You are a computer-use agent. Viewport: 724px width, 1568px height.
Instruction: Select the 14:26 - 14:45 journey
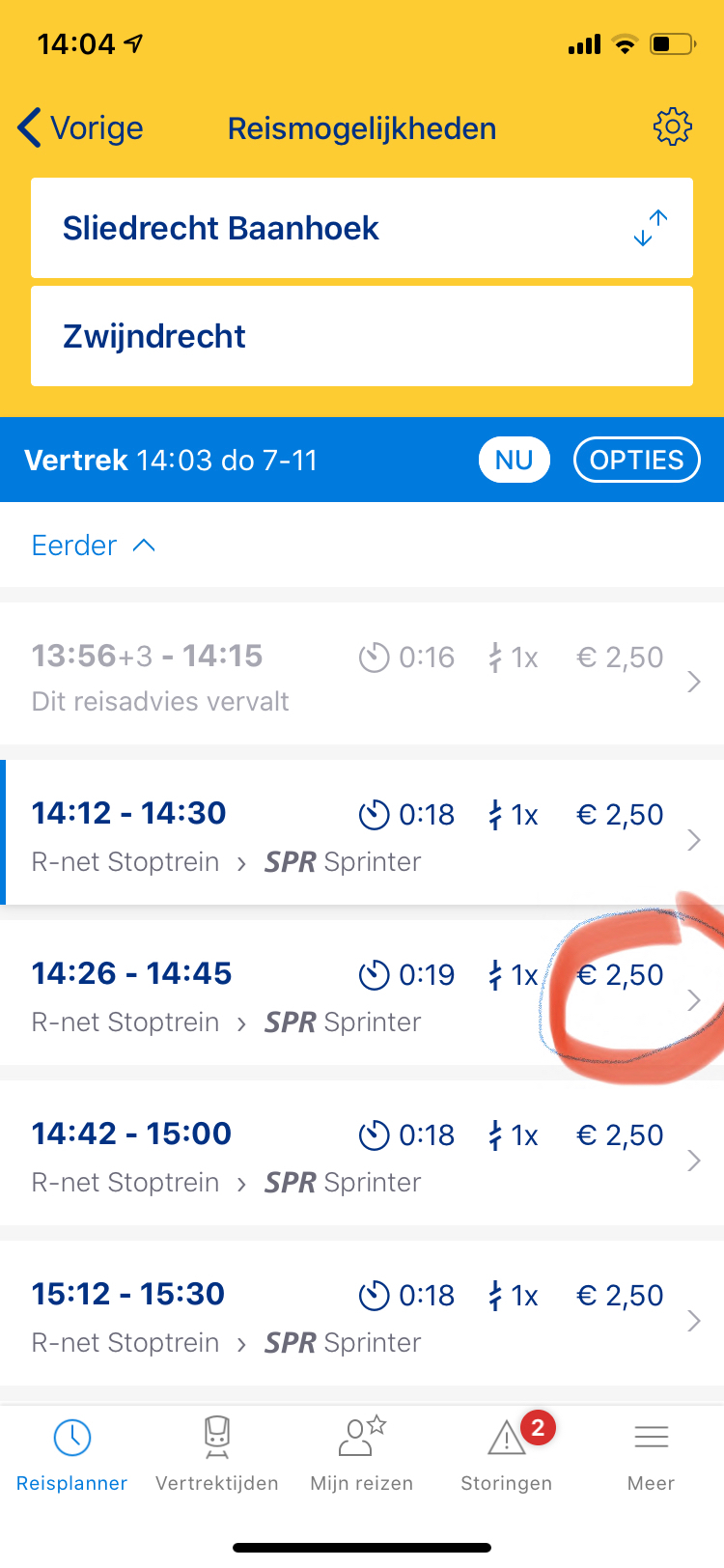coord(362,993)
